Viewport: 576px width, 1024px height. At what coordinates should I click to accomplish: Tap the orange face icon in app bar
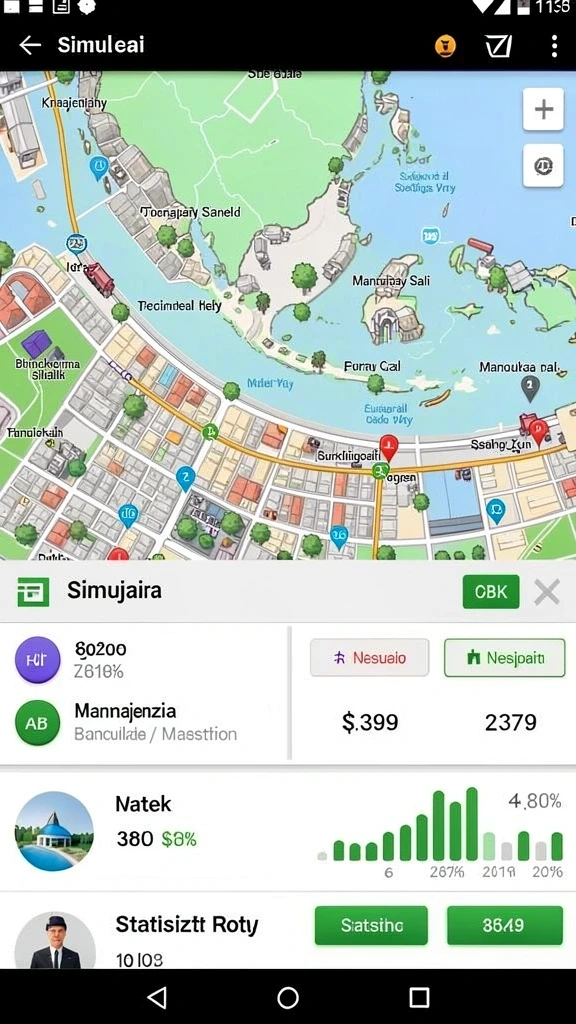[x=445, y=46]
